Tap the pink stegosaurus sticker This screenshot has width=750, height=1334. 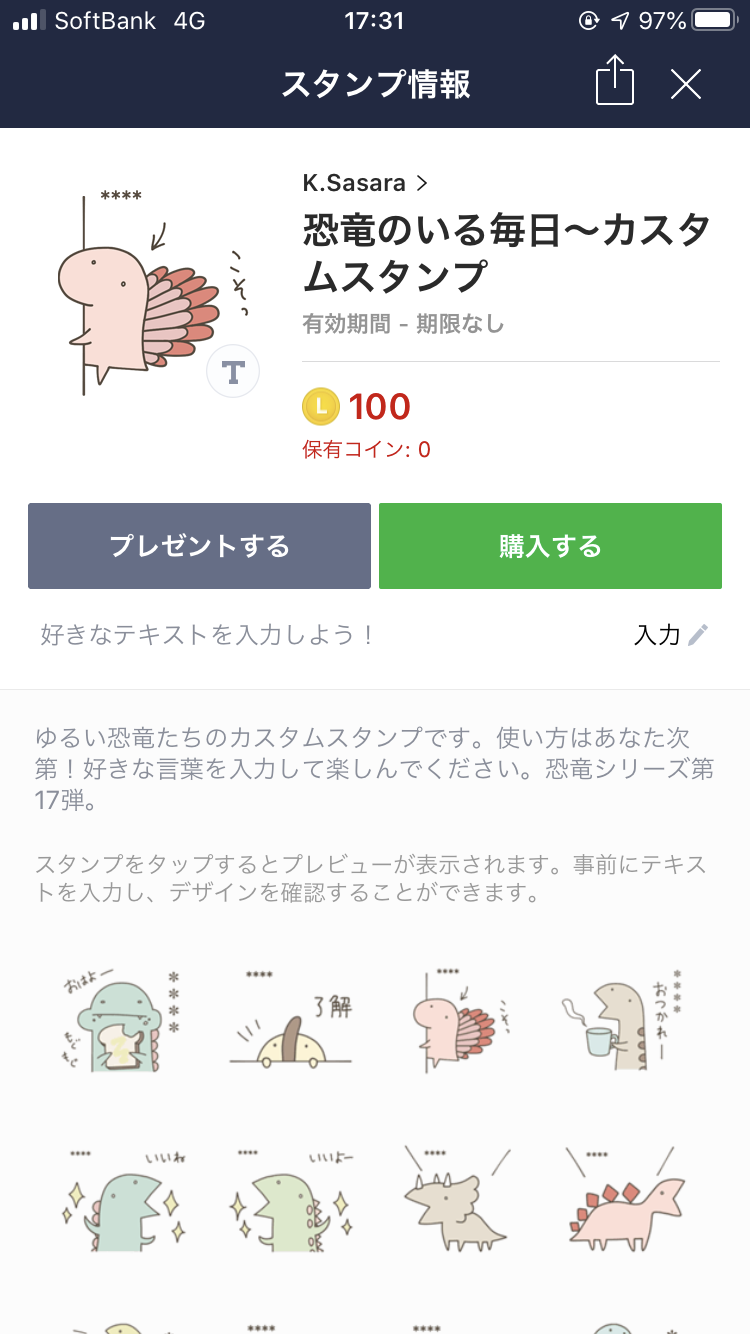tap(622, 1200)
